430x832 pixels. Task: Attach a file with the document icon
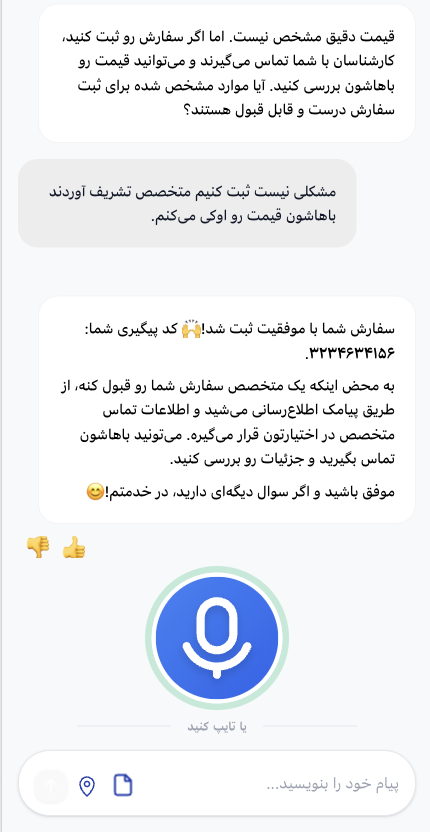pyautogui.click(x=123, y=785)
